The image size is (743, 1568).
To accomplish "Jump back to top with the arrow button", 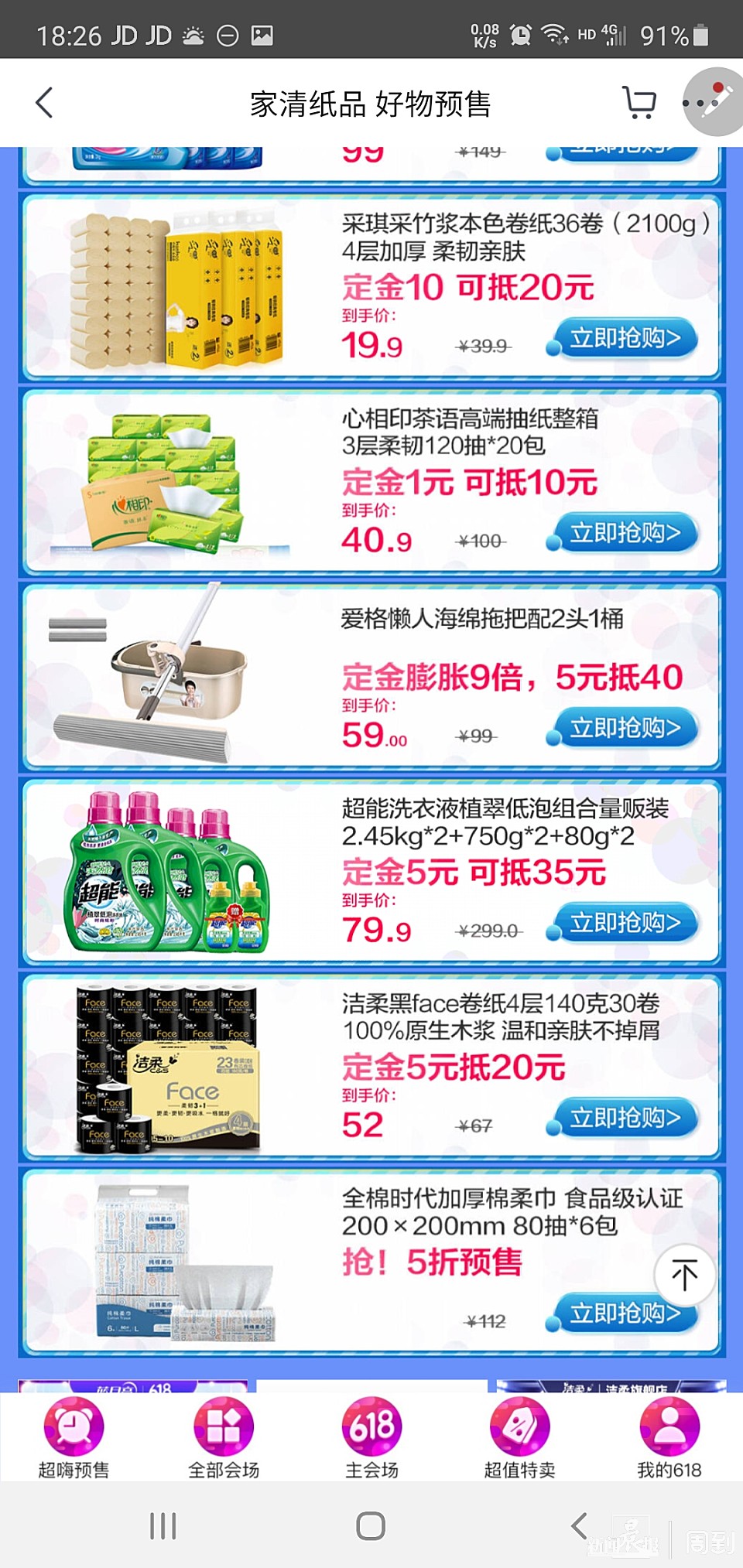I will (684, 1275).
